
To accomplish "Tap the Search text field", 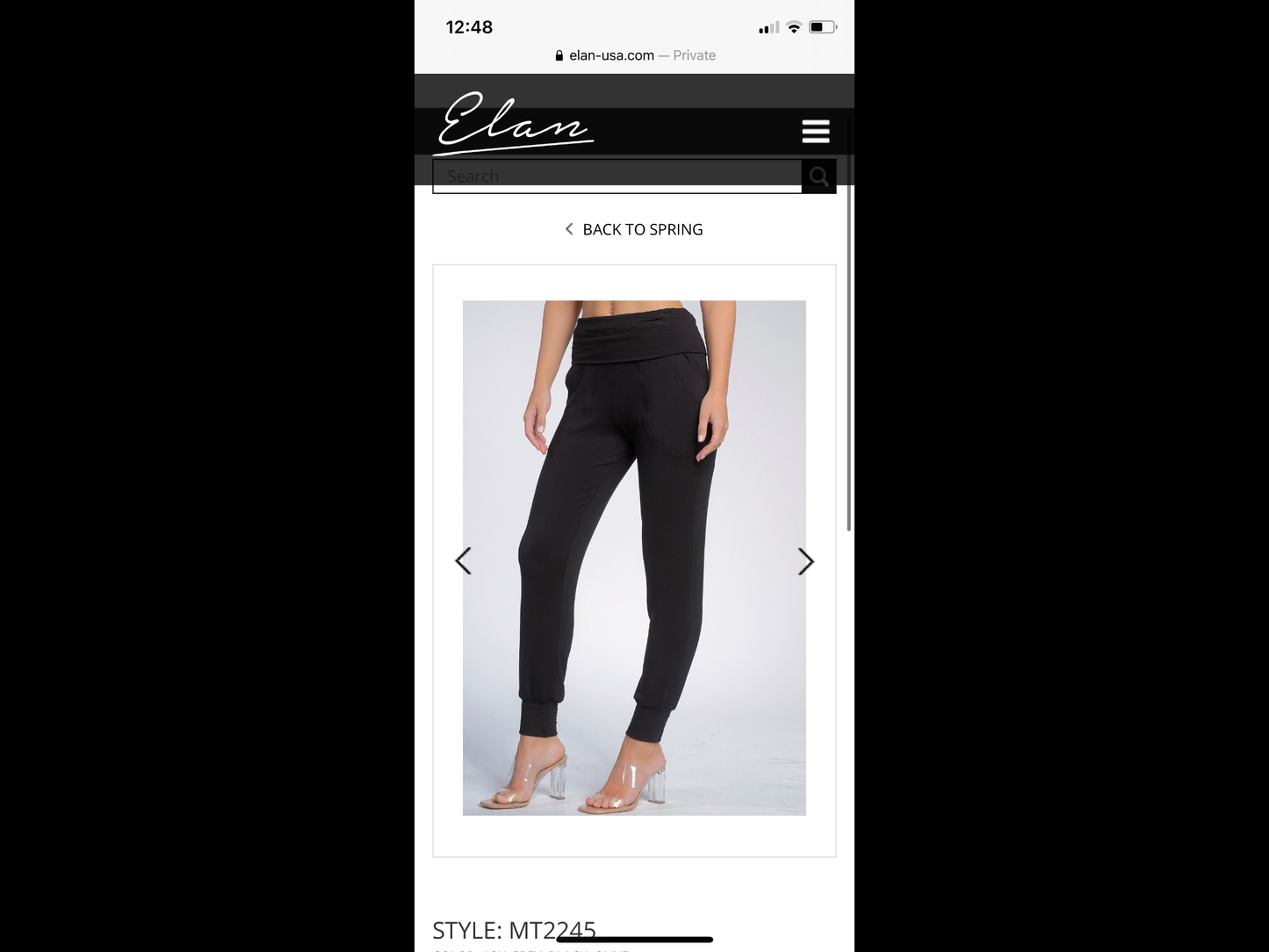I will [616, 177].
